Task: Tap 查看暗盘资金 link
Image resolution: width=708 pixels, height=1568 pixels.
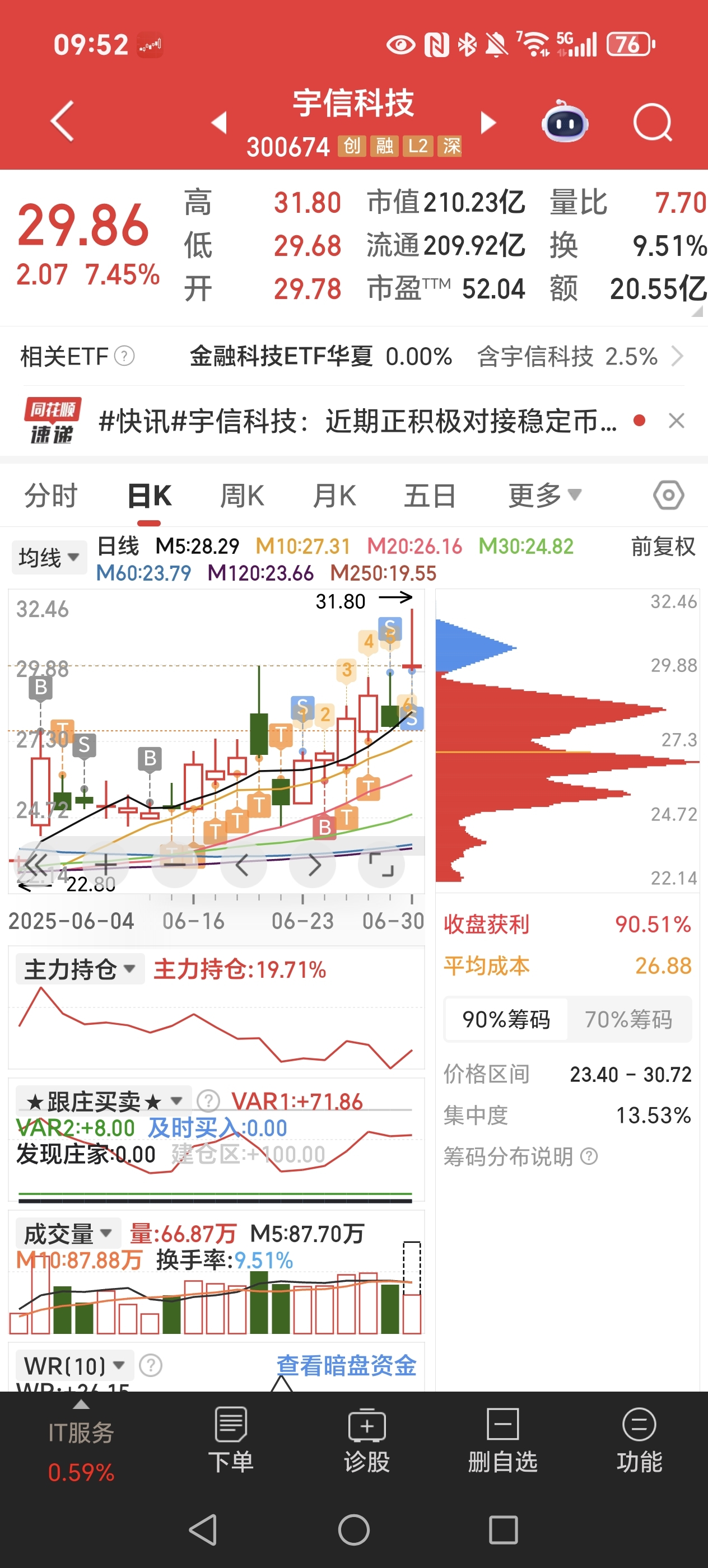Action: coord(346,1365)
